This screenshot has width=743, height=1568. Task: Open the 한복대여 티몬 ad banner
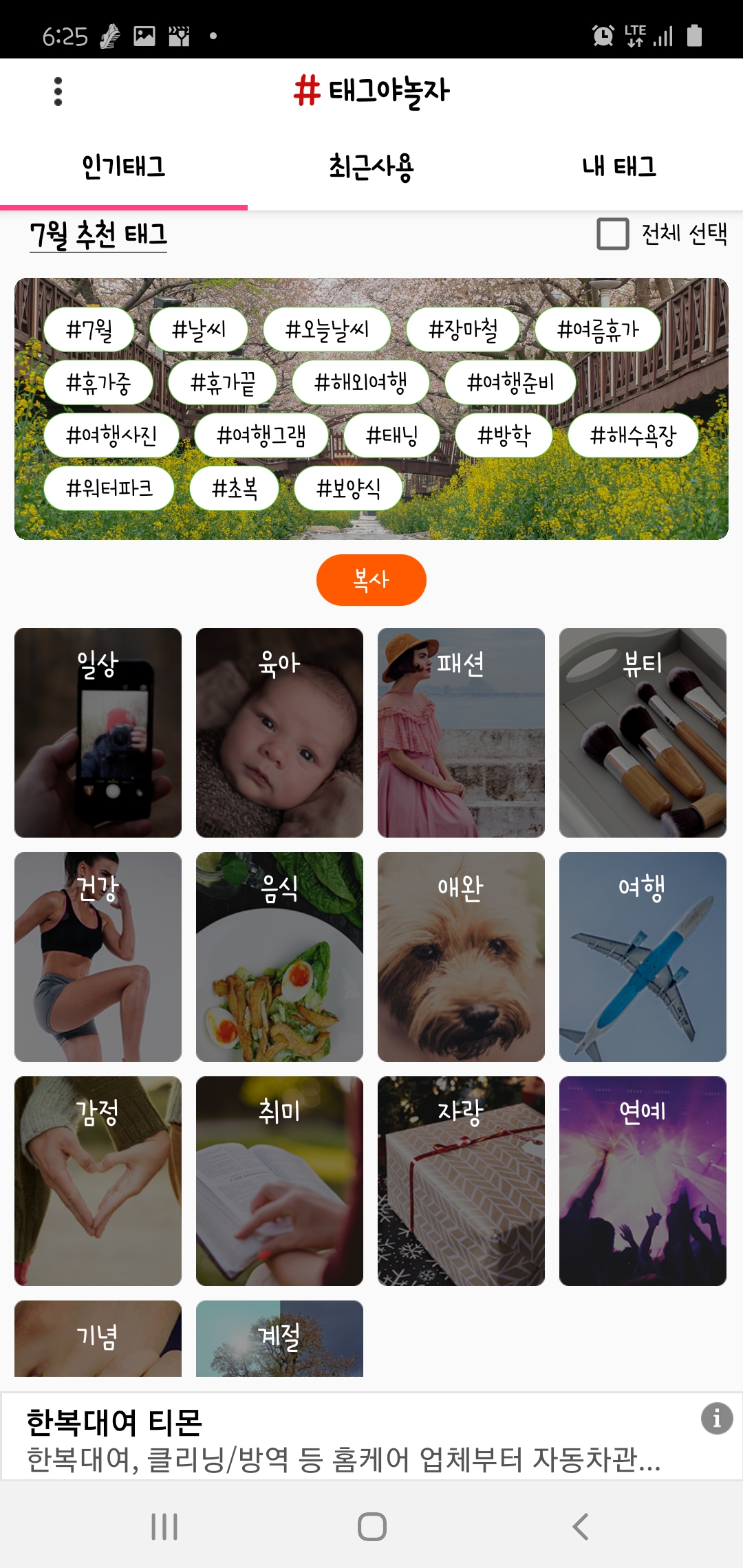[344, 1437]
